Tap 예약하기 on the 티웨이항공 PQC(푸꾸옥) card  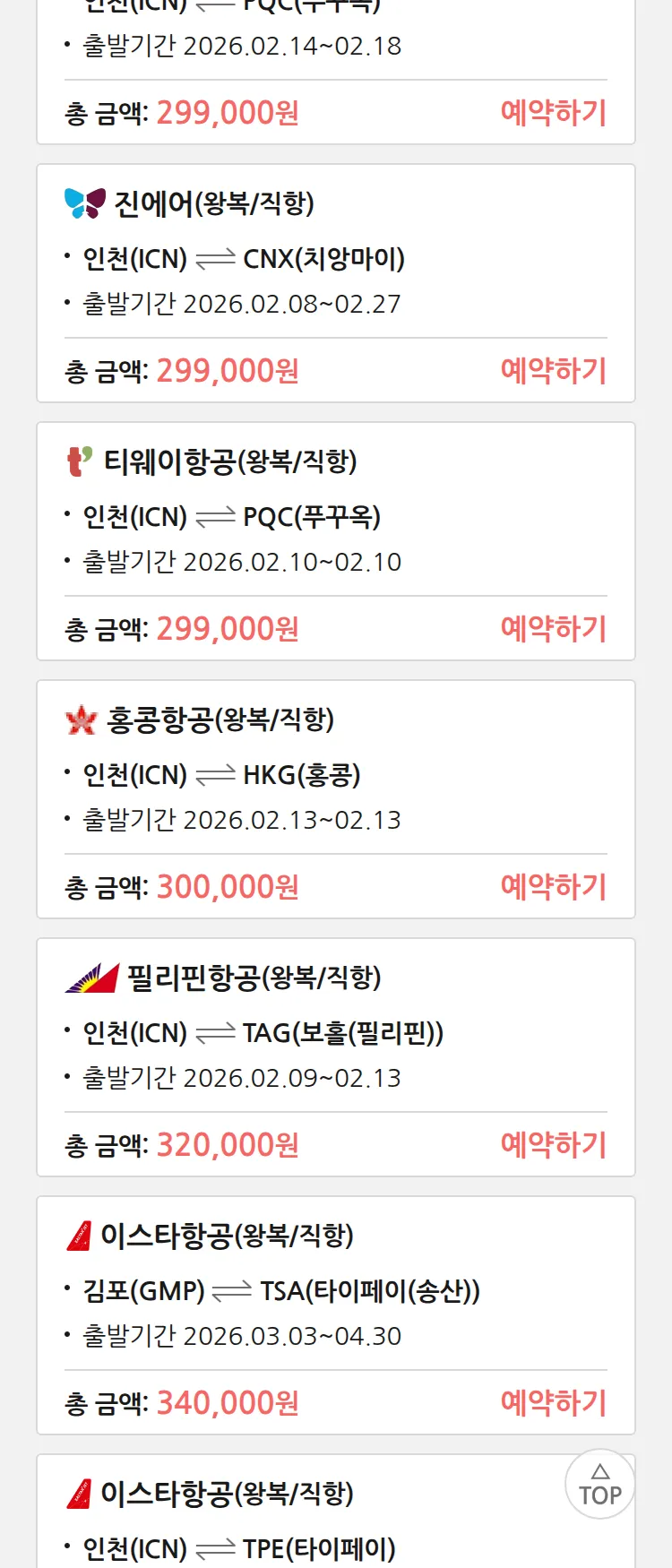tap(553, 629)
